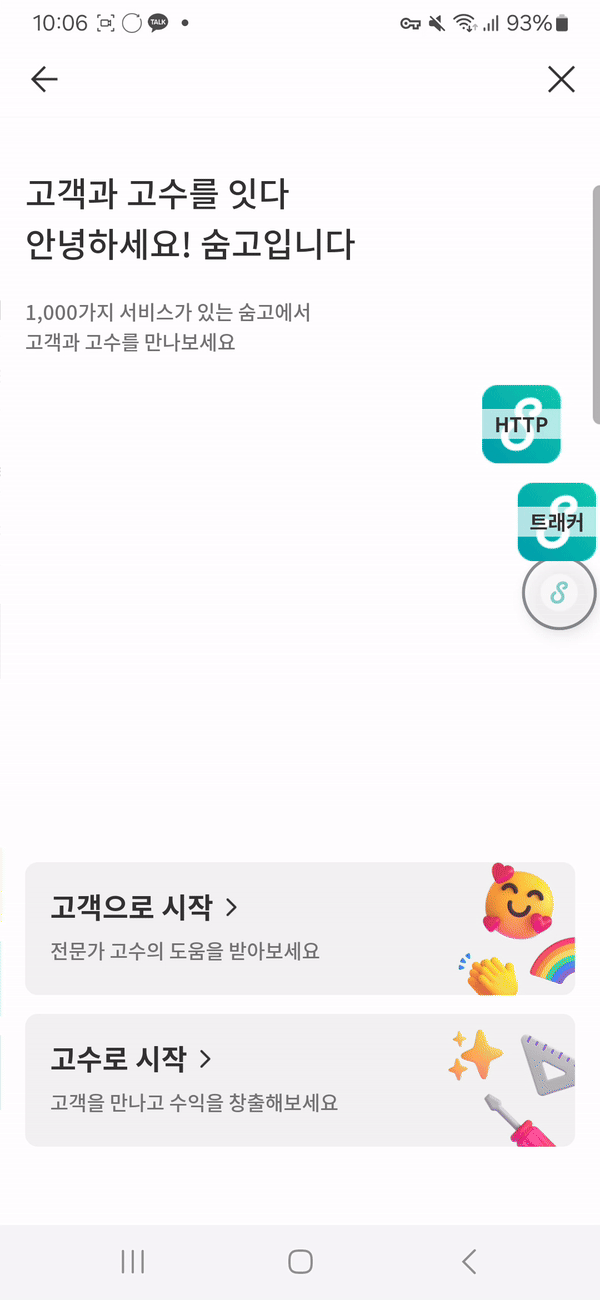Go to the home screen via navigation bar
Screen dimensions: 600x1300
click(300, 1261)
